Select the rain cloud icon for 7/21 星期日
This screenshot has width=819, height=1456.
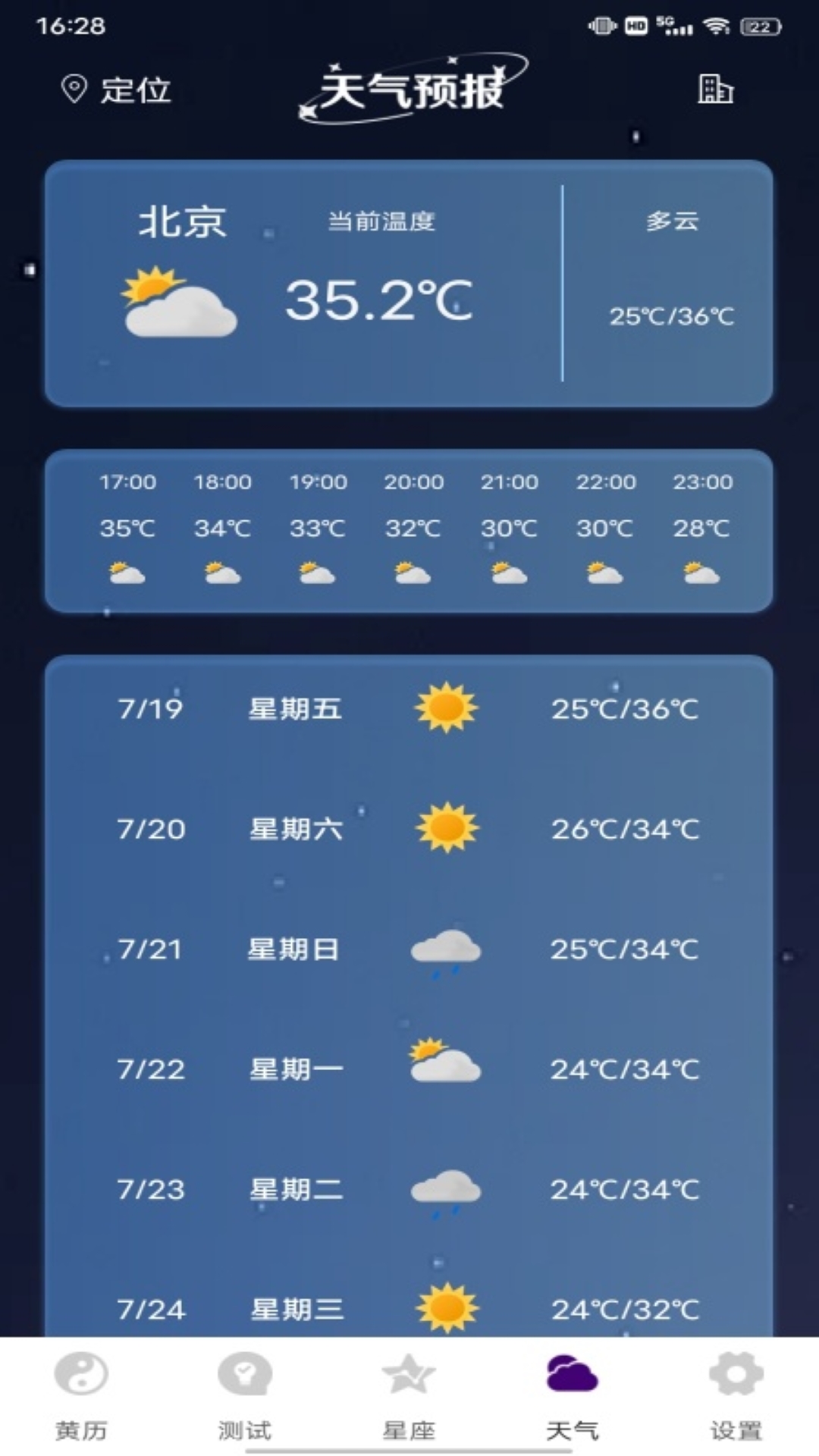pos(446,948)
